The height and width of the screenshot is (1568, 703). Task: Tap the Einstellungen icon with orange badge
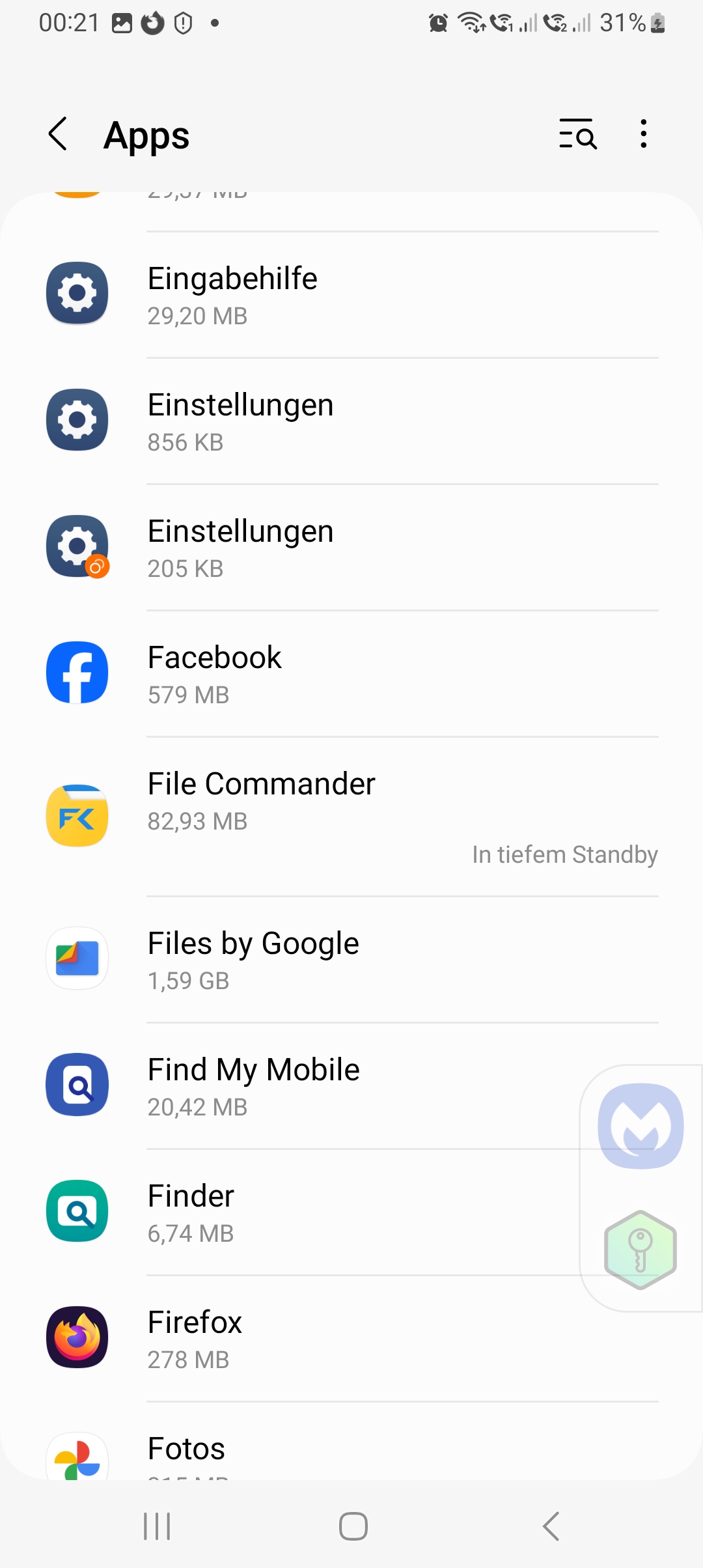point(76,547)
